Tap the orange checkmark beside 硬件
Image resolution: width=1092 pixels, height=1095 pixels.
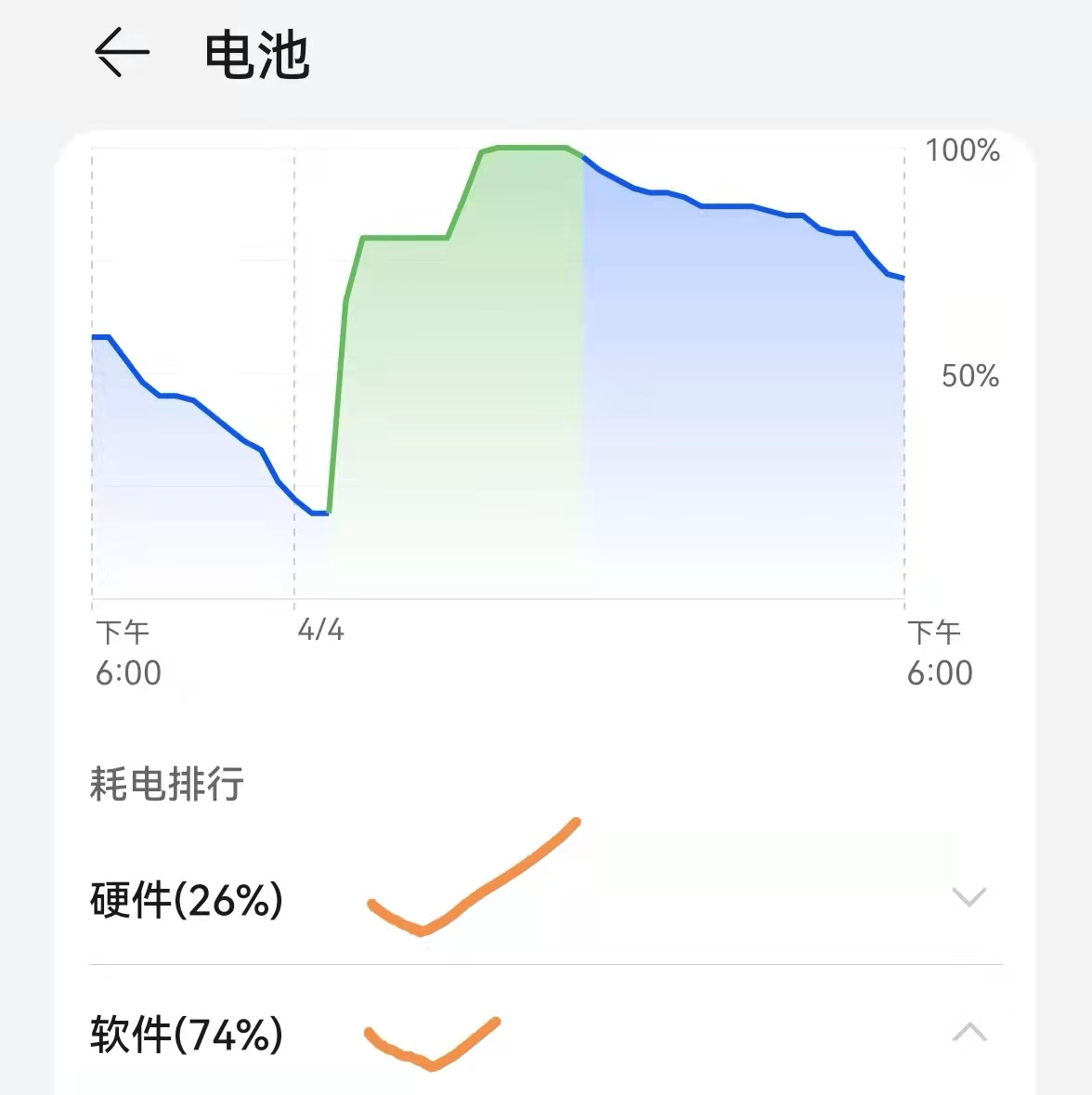click(474, 878)
